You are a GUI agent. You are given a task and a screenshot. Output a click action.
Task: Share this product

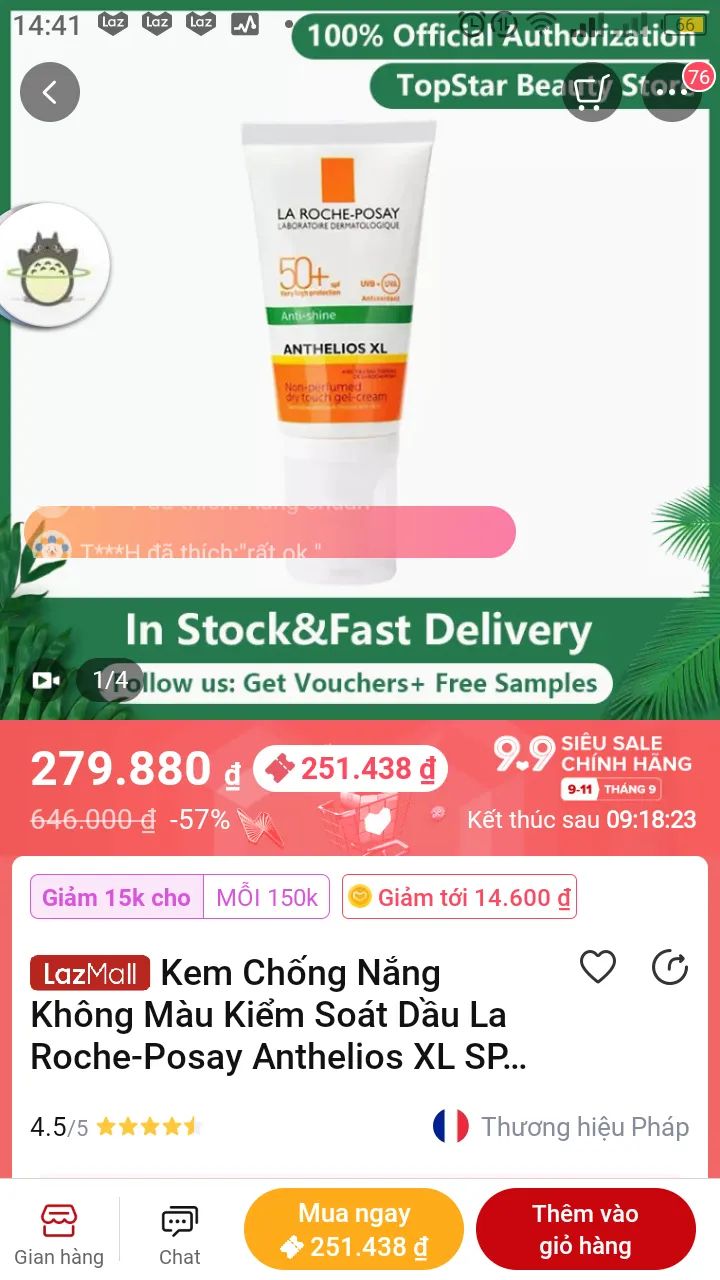670,967
